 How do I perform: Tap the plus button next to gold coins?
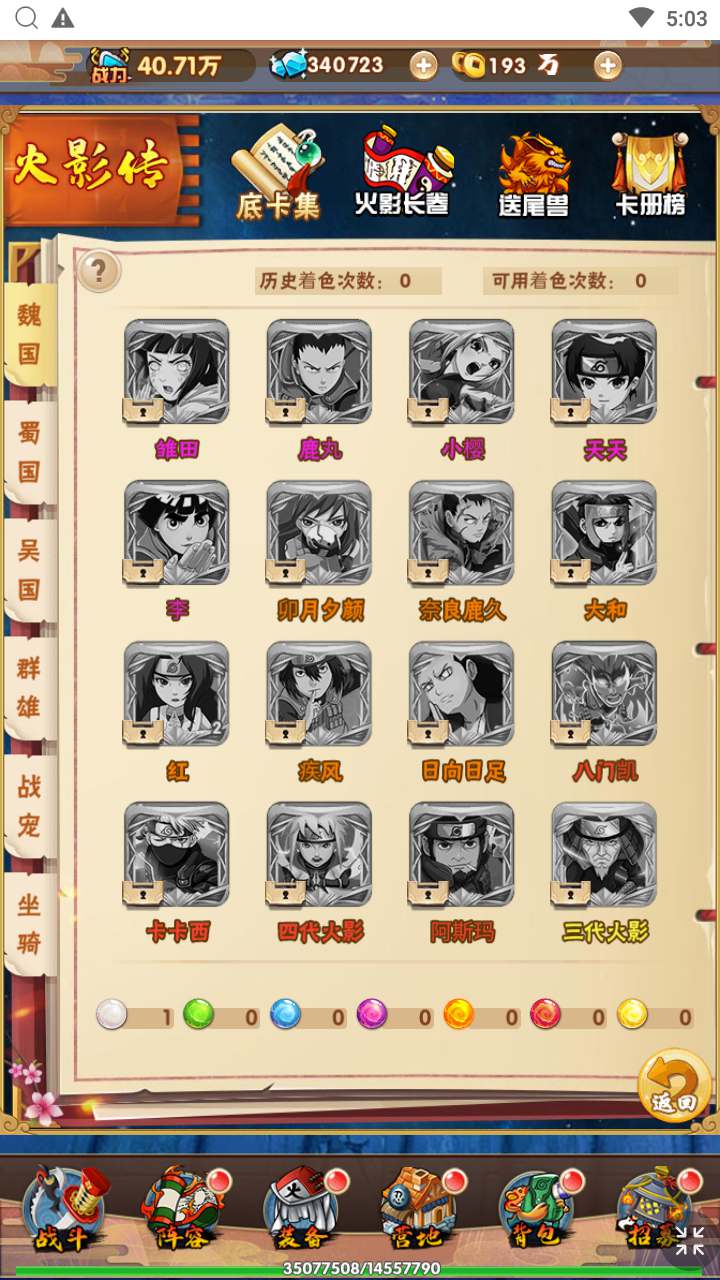click(x=607, y=66)
